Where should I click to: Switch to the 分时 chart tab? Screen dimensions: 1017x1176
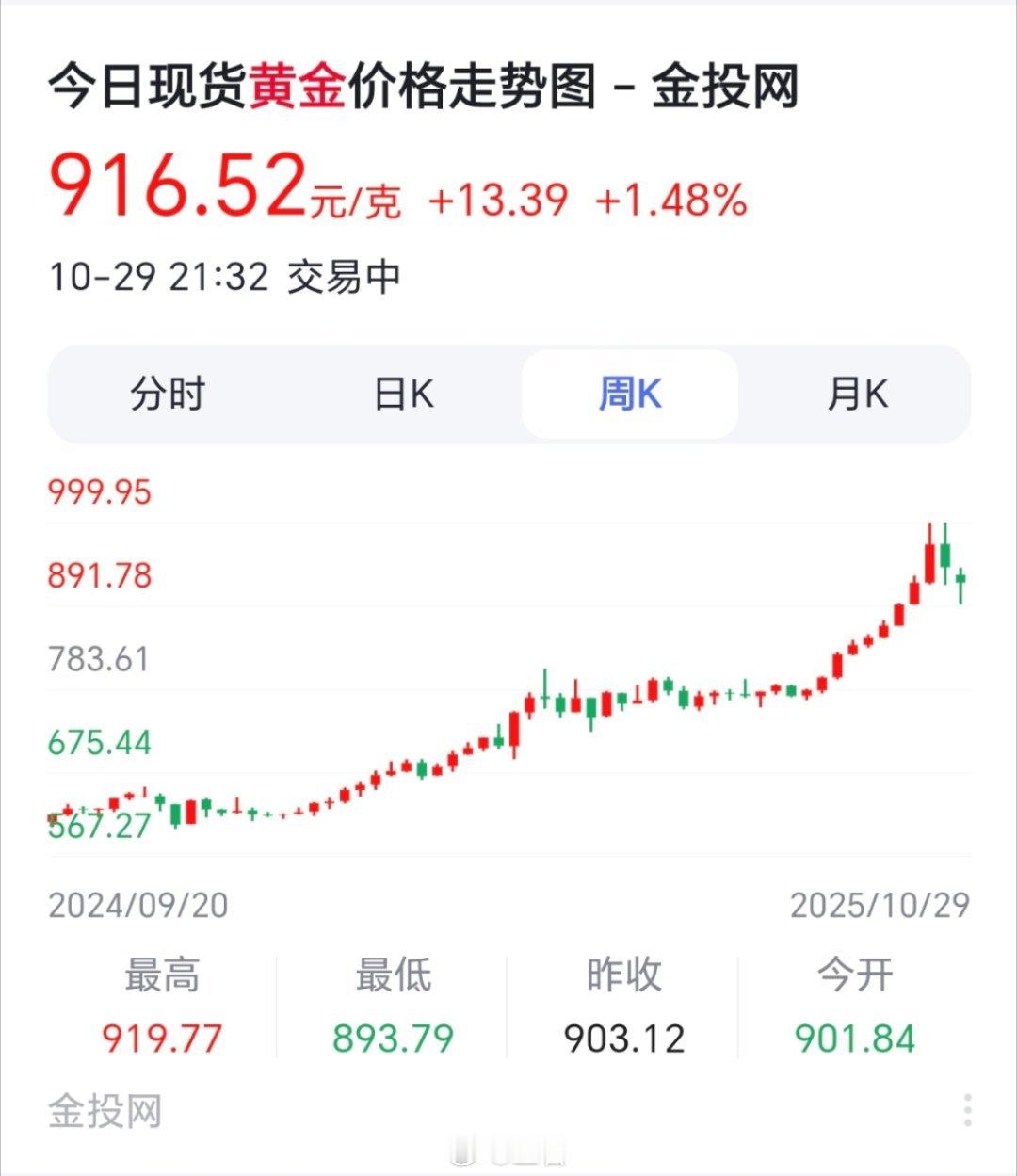[167, 395]
